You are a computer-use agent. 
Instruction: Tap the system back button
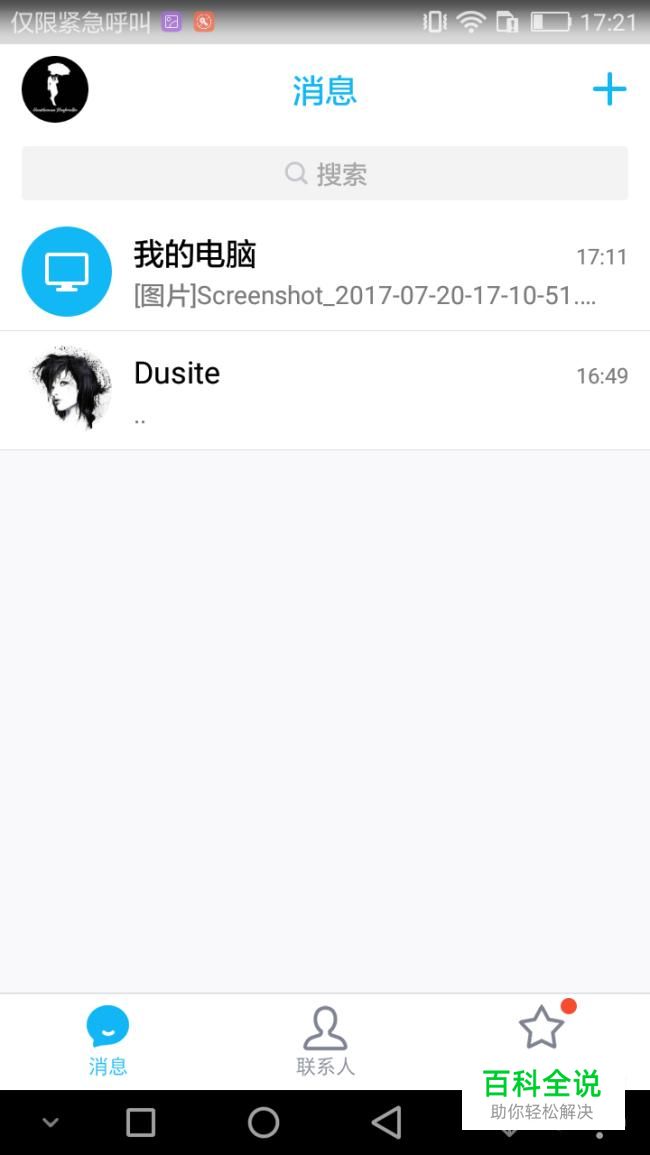pos(386,1122)
